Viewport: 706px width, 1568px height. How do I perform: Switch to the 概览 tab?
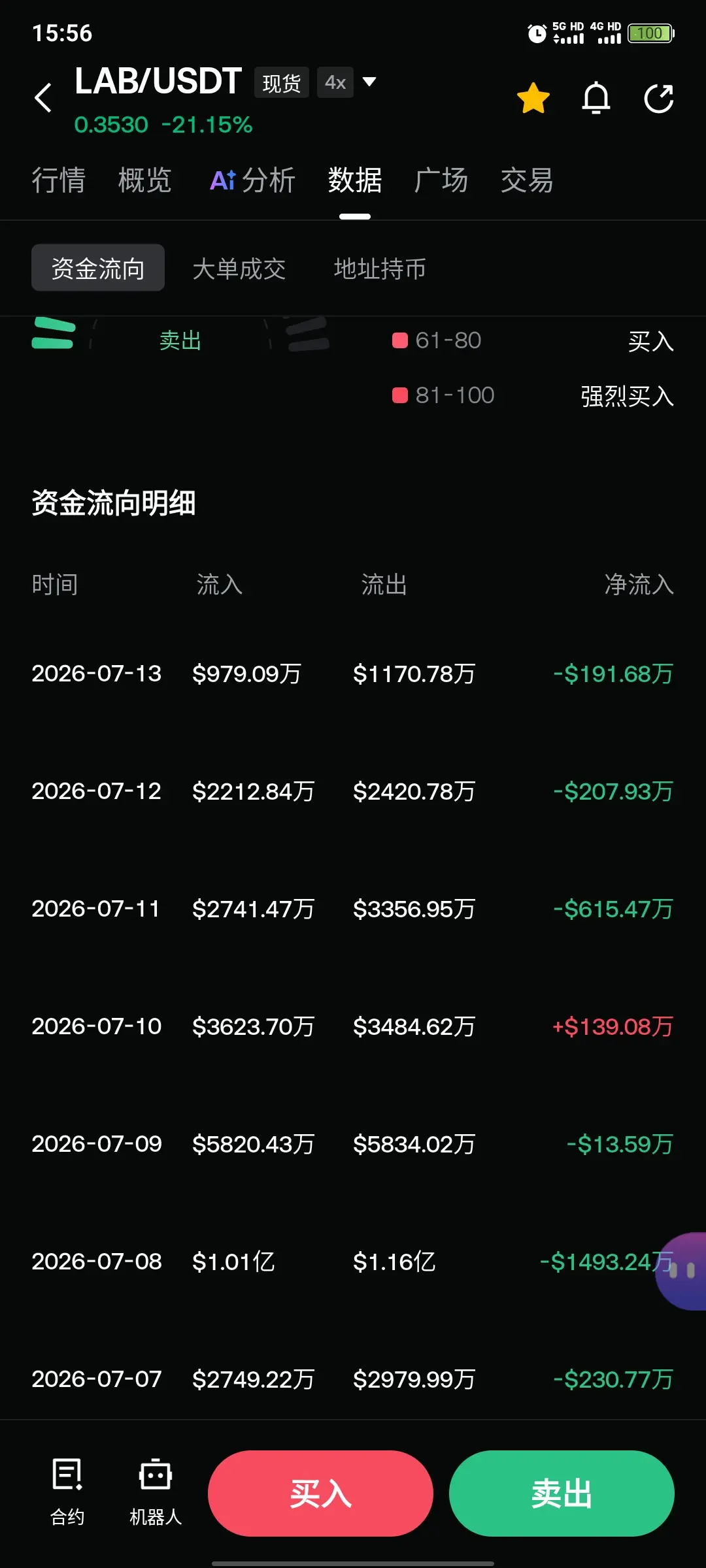pos(144,180)
